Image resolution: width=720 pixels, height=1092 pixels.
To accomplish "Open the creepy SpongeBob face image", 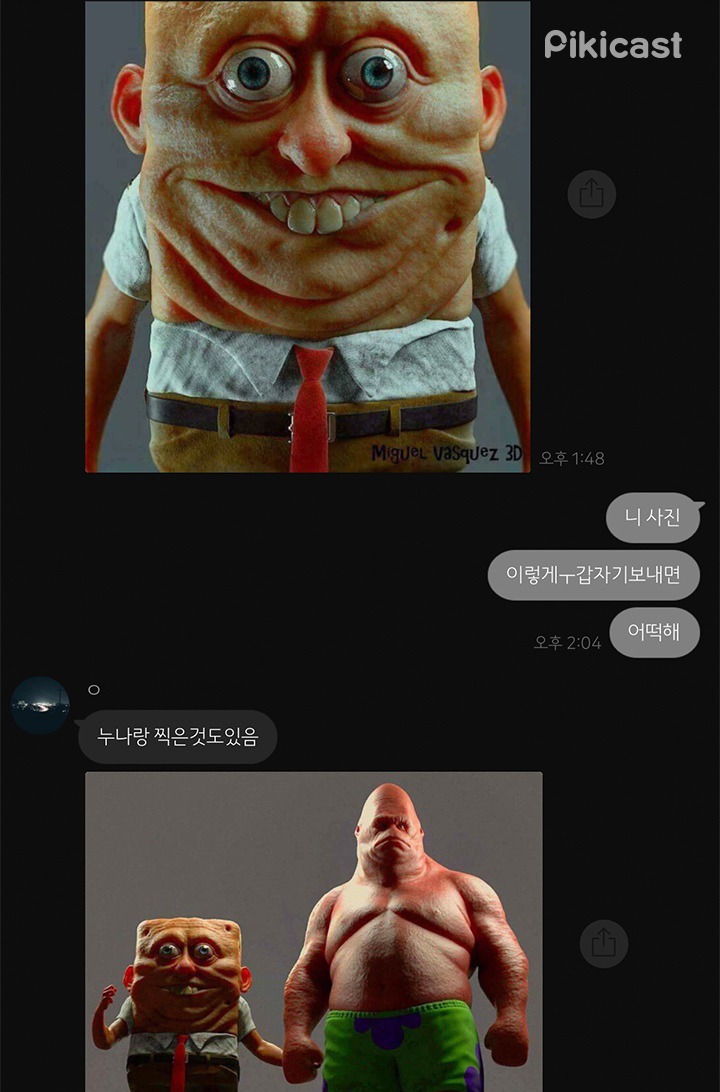I will pyautogui.click(x=307, y=235).
